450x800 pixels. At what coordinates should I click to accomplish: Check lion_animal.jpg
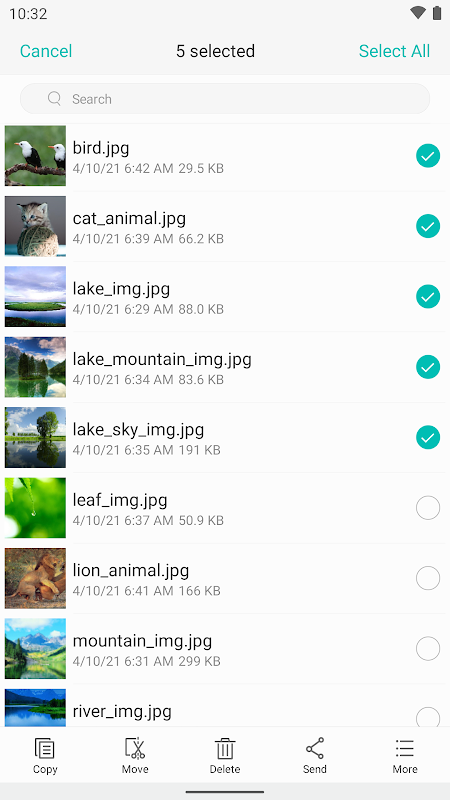point(428,578)
